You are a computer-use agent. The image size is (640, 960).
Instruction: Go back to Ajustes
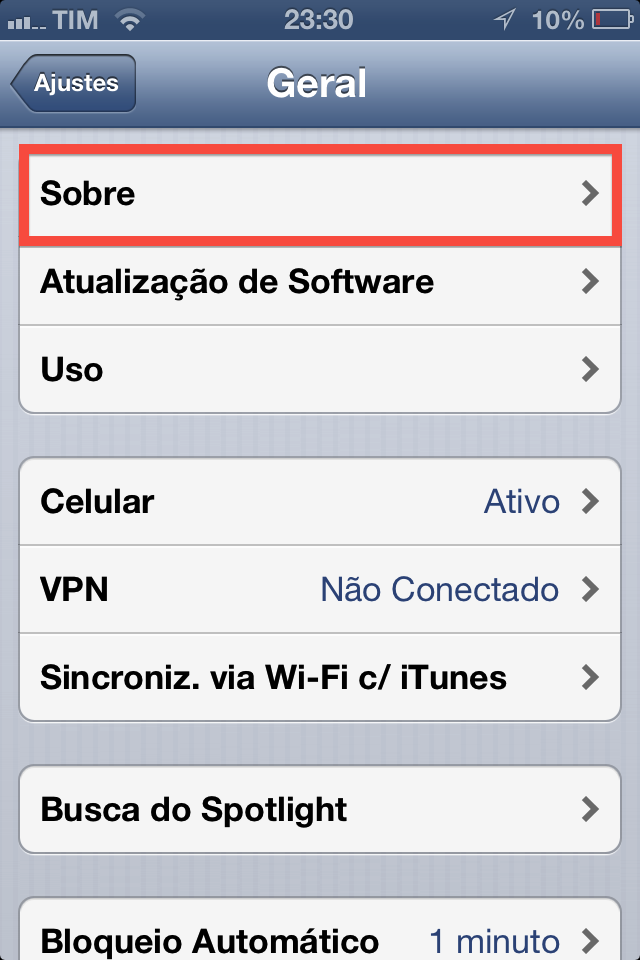[74, 84]
